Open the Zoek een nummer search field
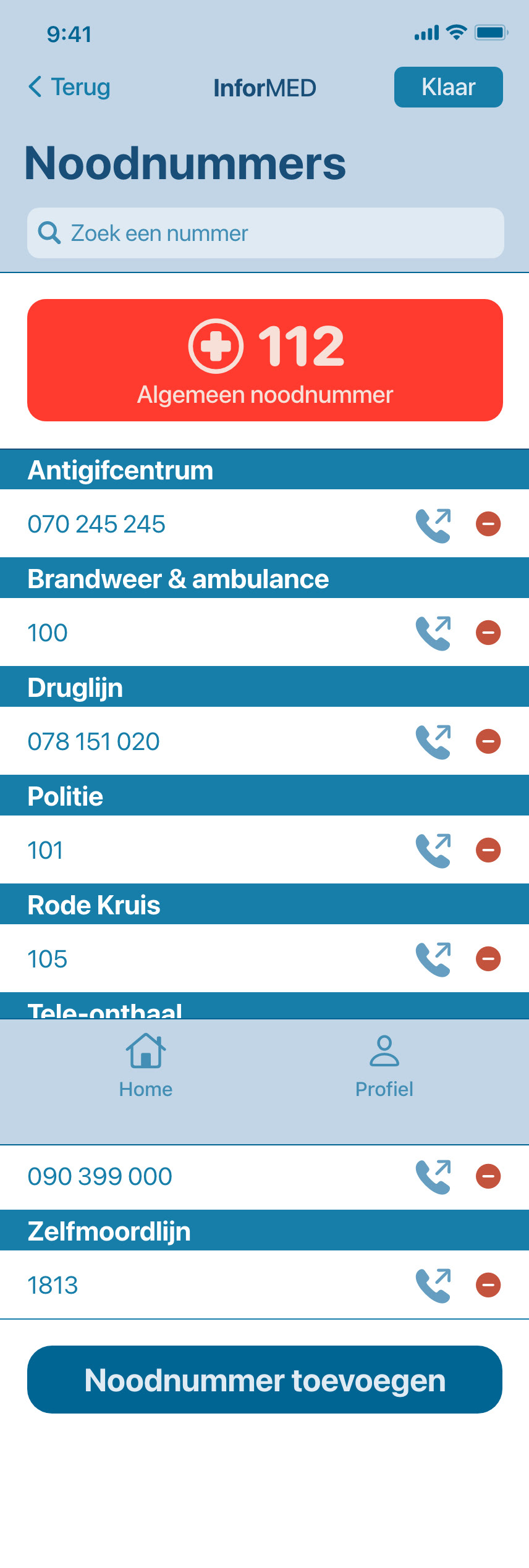 (266, 233)
